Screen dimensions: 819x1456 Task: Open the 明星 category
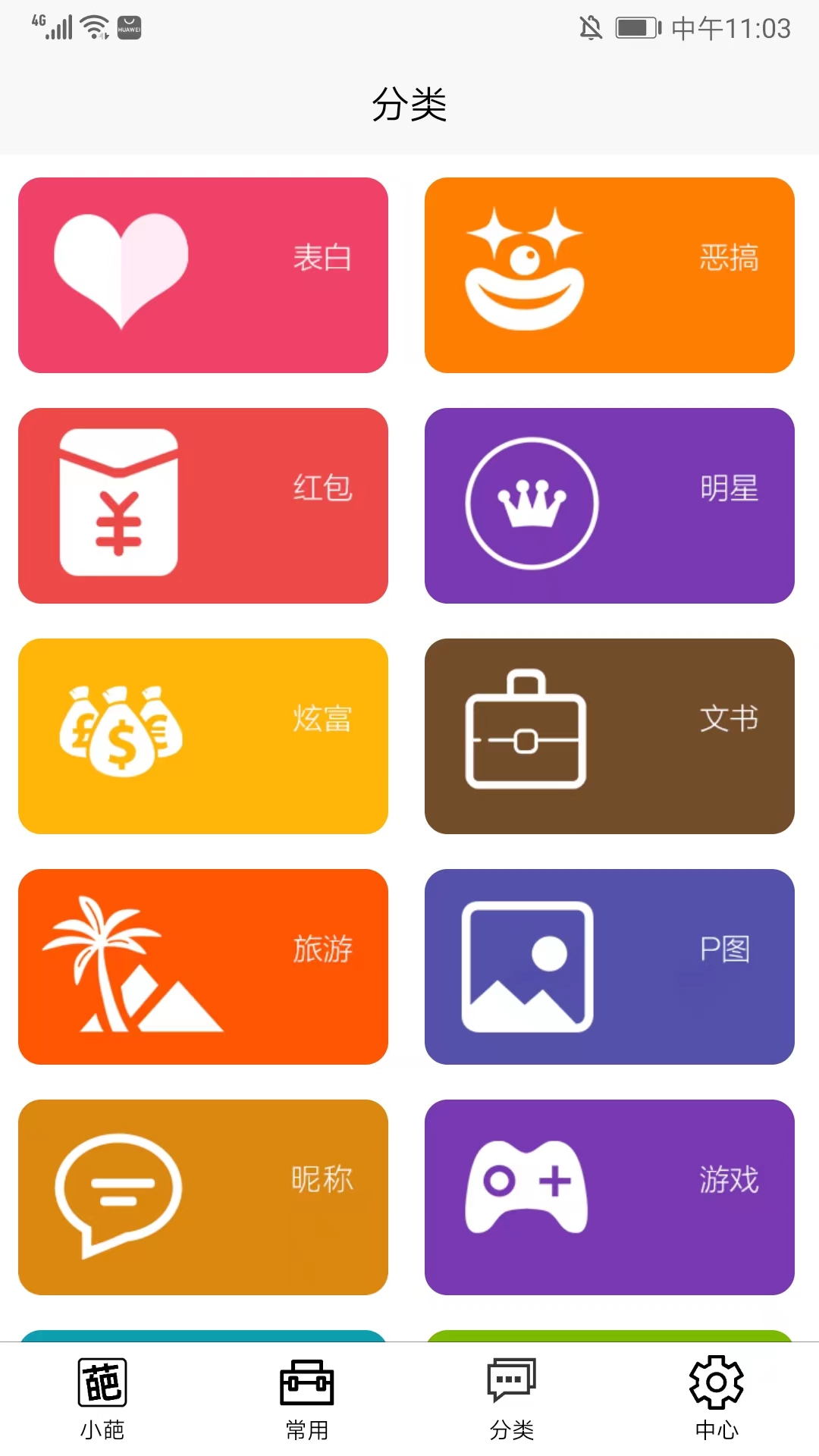(609, 506)
